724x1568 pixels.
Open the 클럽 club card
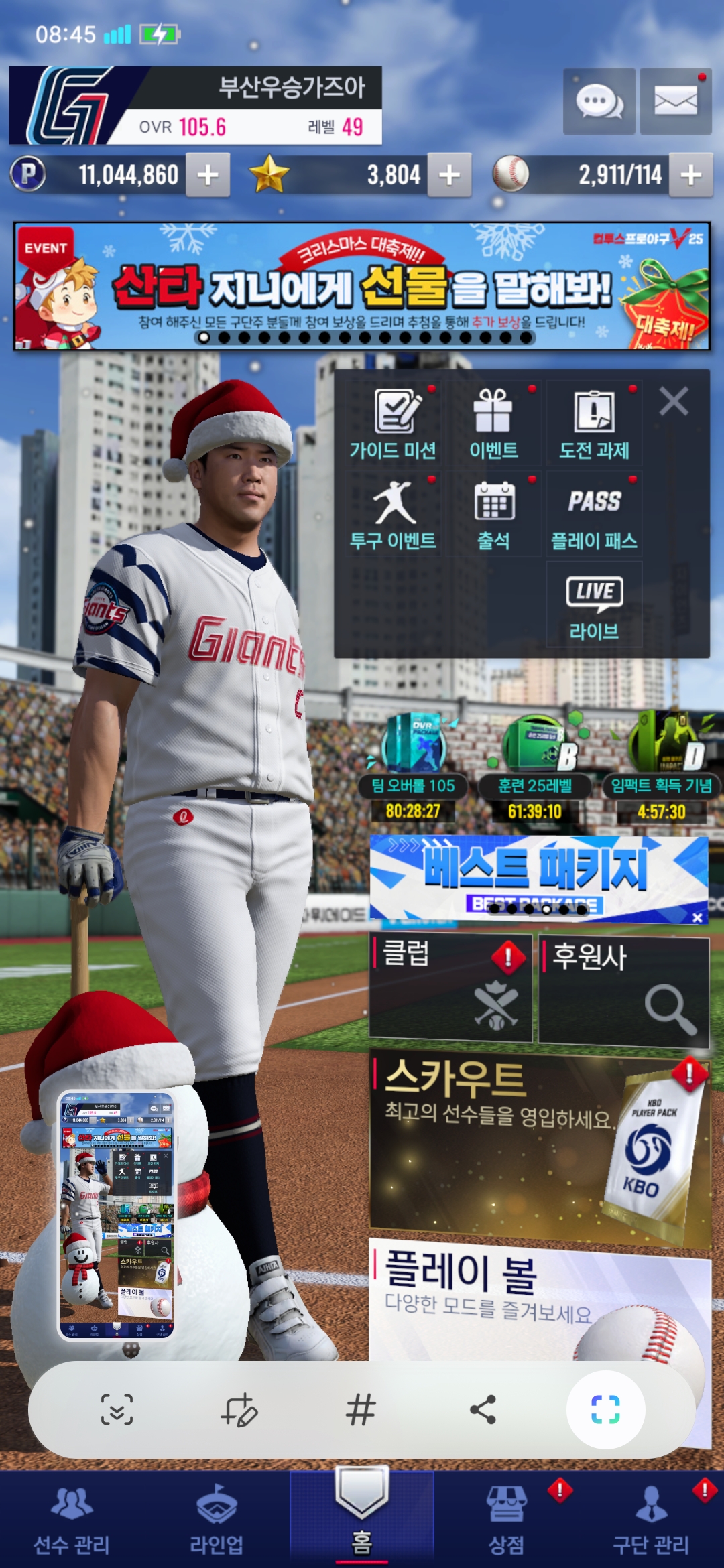[x=450, y=987]
